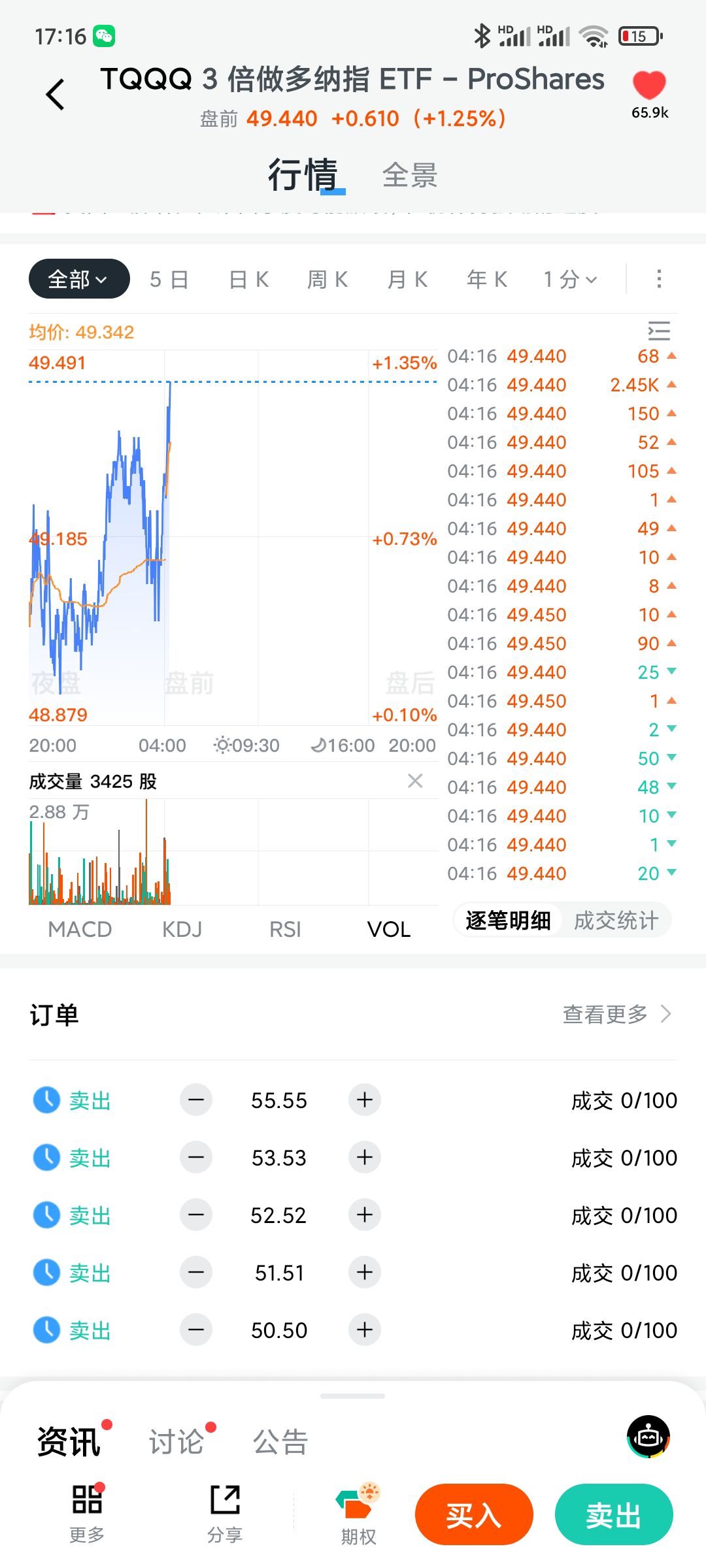Screen dimensions: 706x1568
Task: Switch to the 全景 tab
Action: click(x=409, y=175)
